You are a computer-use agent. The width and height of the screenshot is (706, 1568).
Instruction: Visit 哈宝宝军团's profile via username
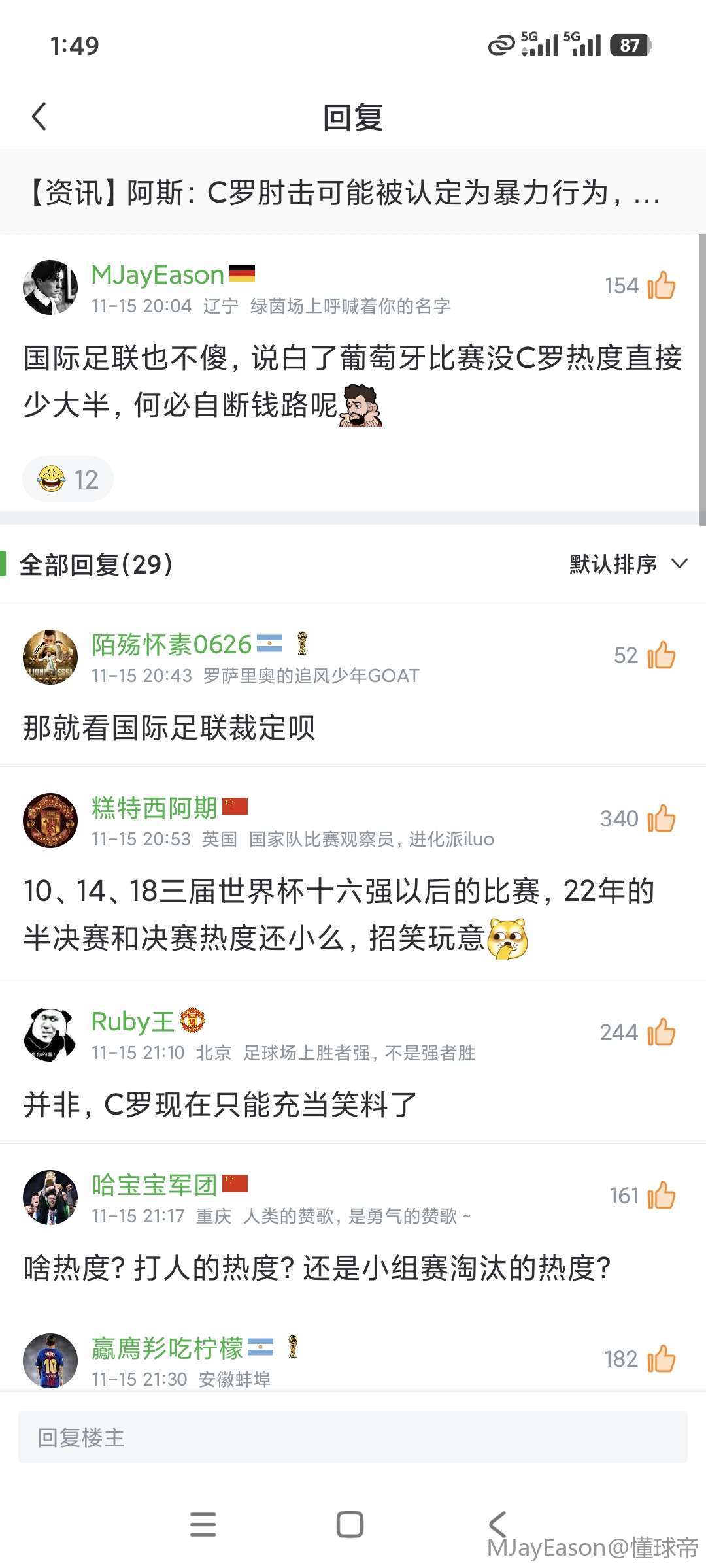(154, 1184)
